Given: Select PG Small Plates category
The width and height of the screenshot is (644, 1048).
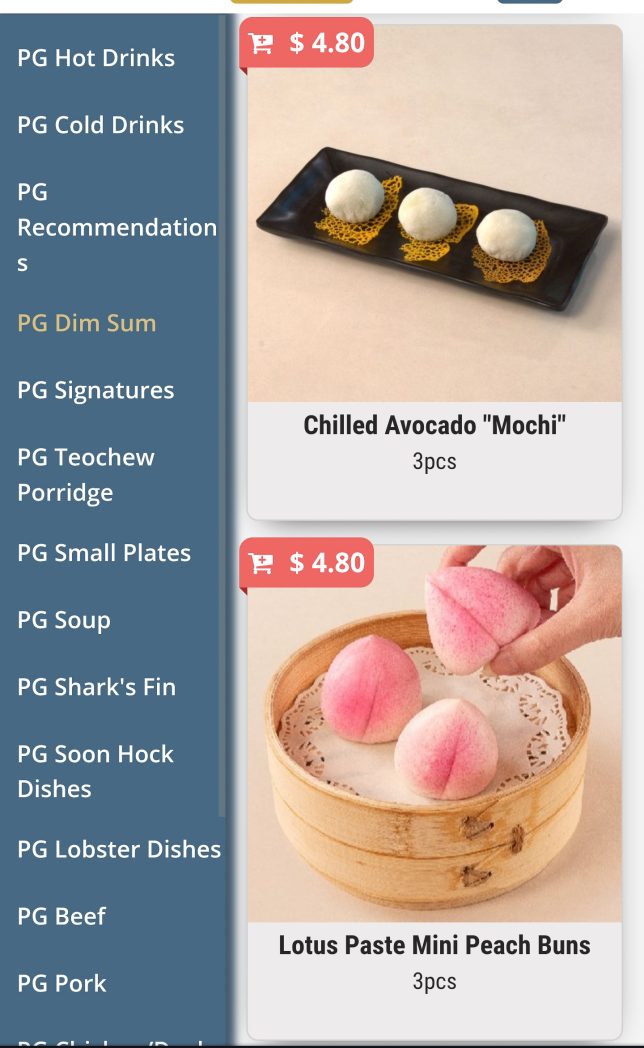Looking at the screenshot, I should coord(104,553).
